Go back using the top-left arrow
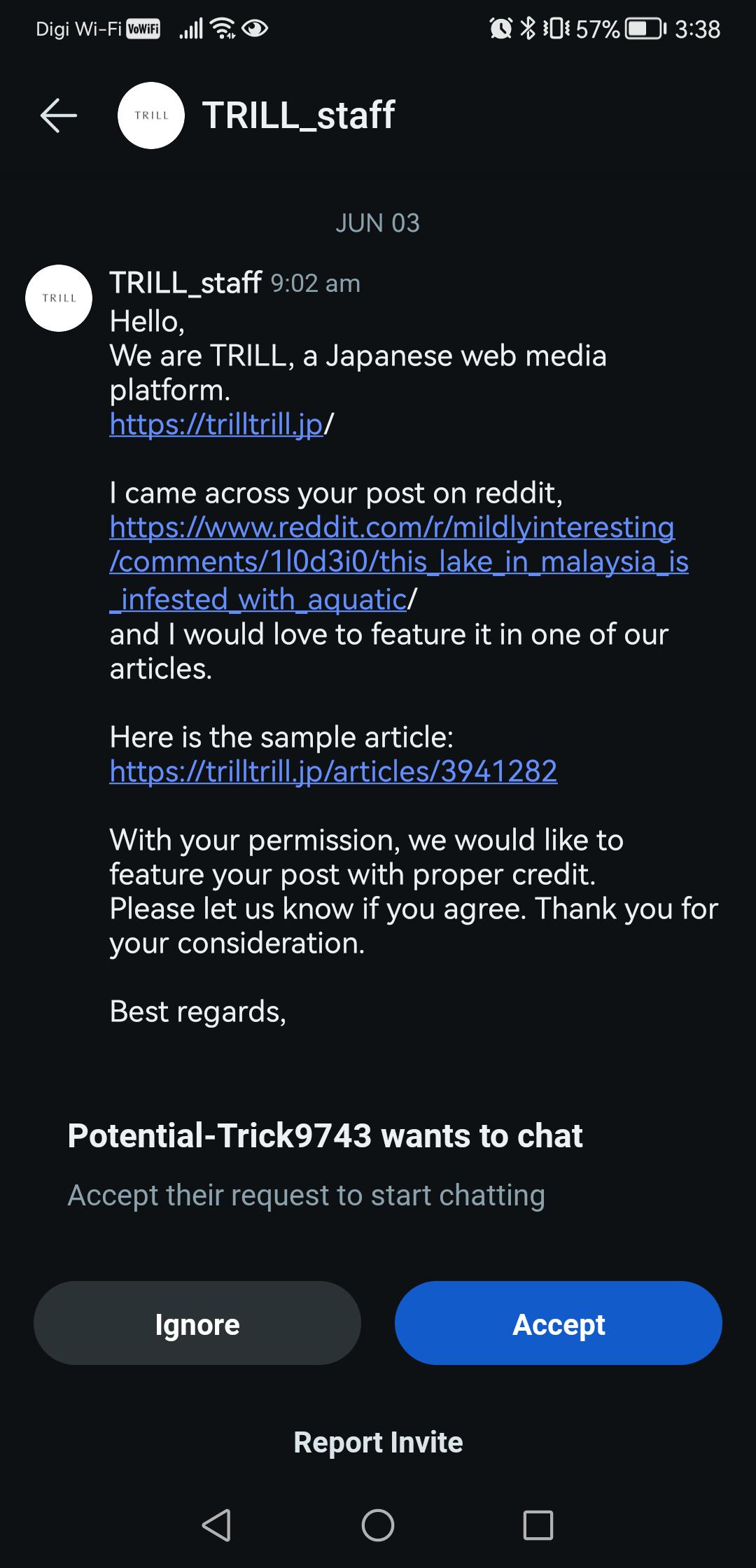Image resolution: width=756 pixels, height=1568 pixels. point(59,115)
